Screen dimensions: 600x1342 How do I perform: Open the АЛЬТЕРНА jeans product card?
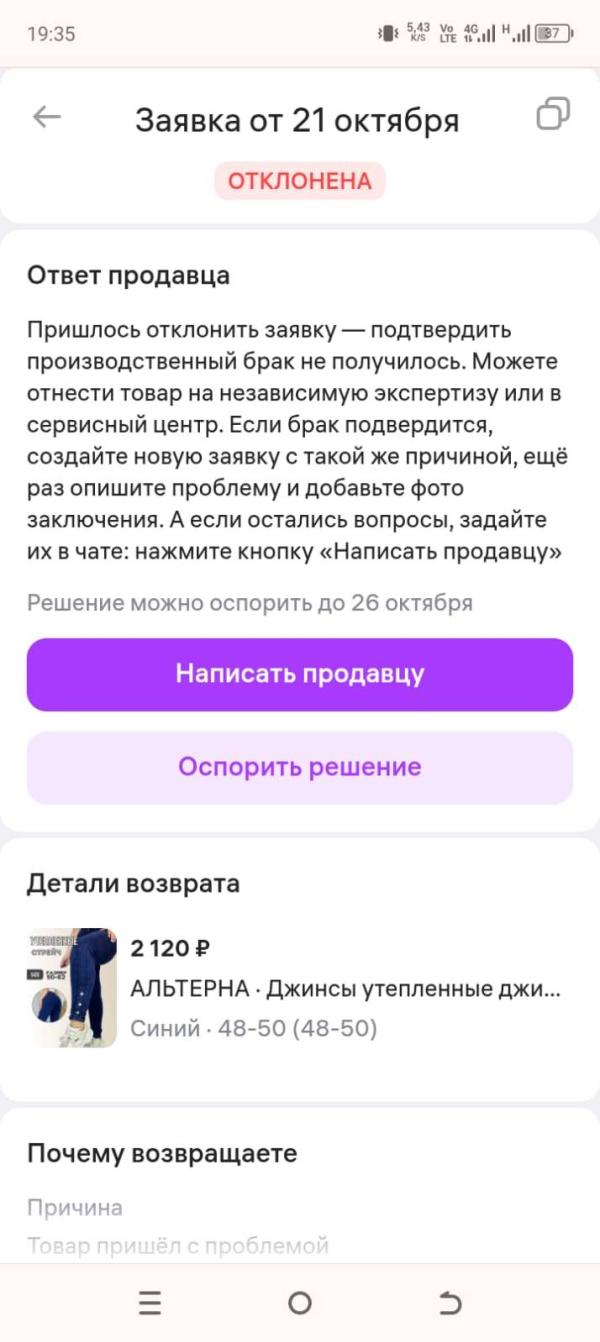[300, 988]
